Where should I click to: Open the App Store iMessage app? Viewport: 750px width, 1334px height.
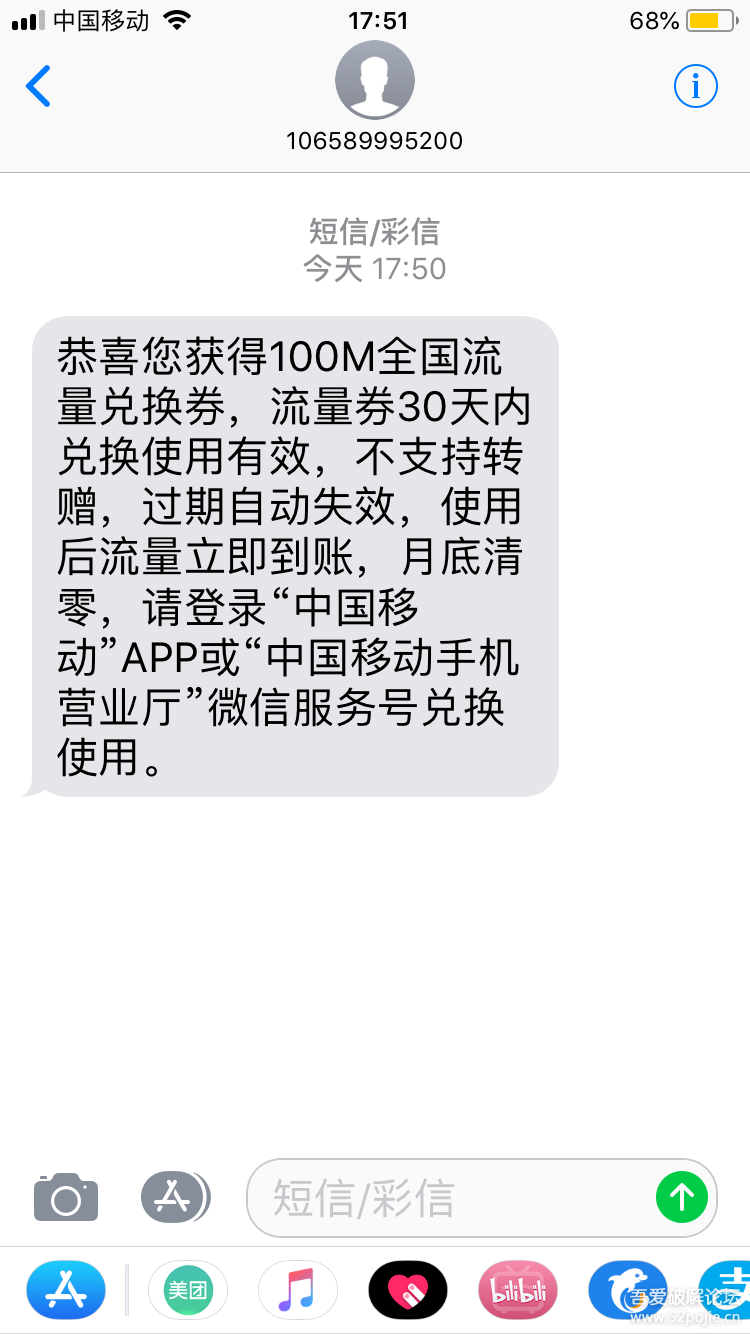tap(66, 1289)
